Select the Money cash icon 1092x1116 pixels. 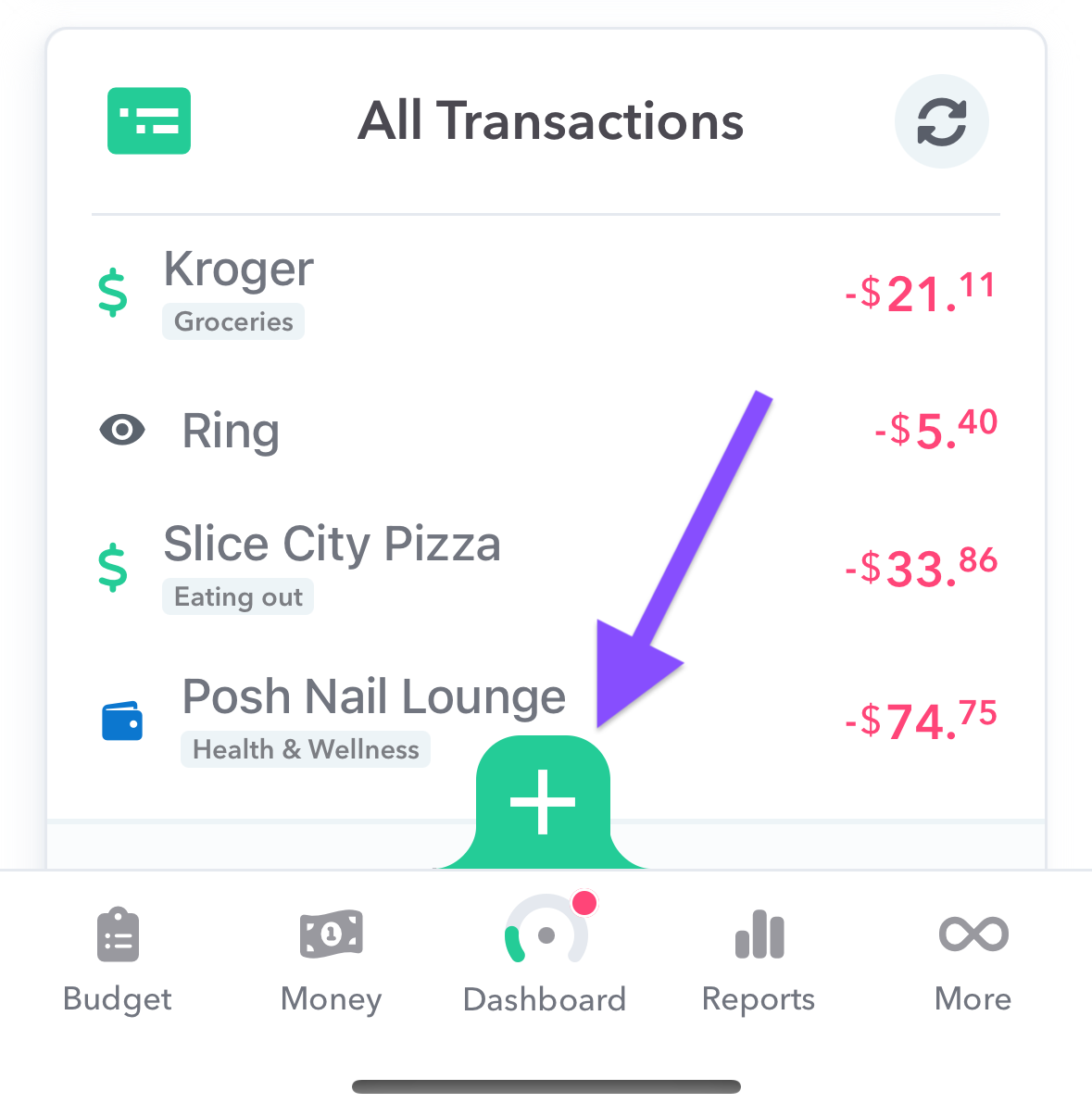[x=331, y=934]
